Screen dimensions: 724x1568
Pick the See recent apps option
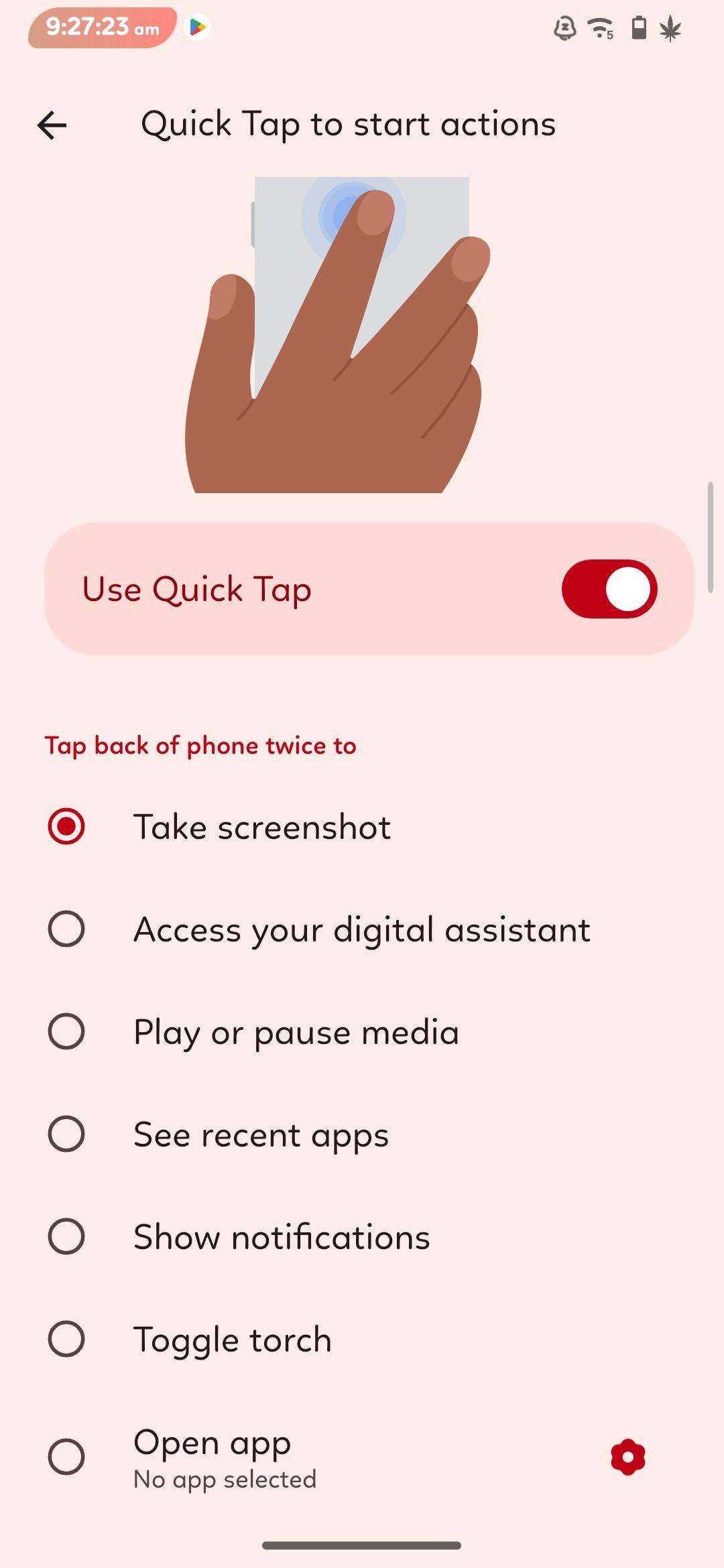[x=362, y=1134]
